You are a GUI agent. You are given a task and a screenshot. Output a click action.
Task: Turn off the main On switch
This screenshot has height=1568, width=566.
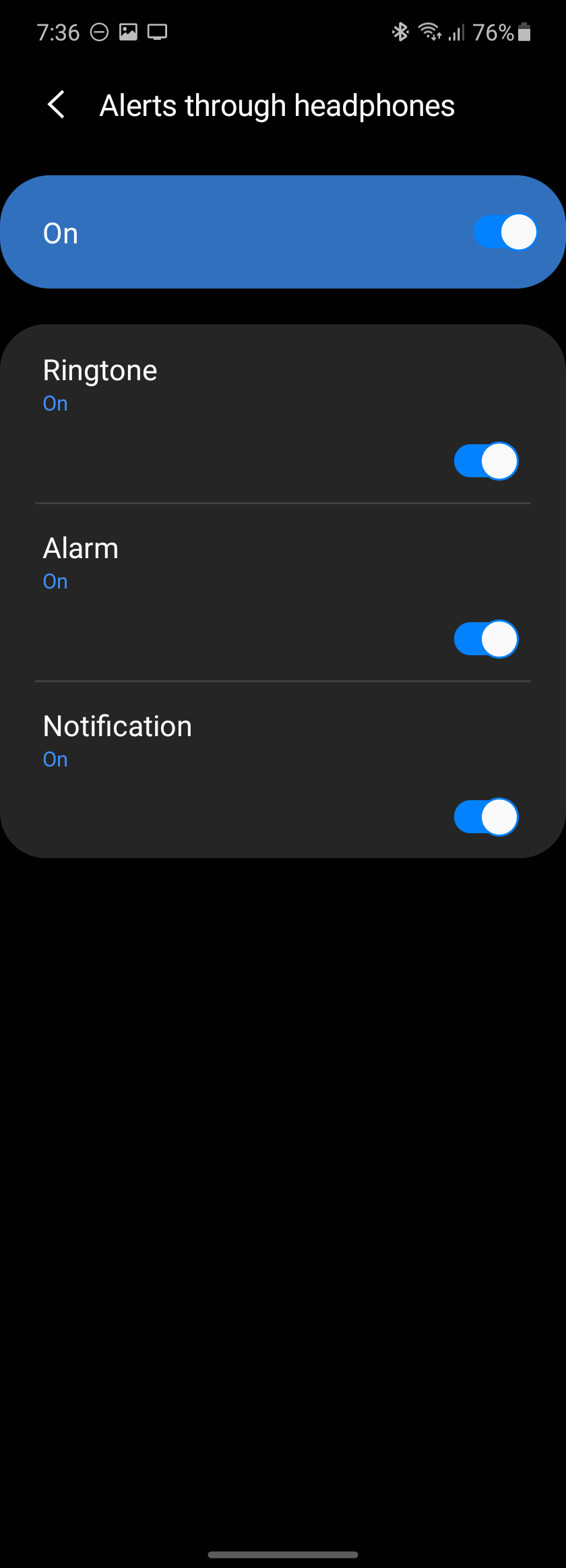click(505, 232)
